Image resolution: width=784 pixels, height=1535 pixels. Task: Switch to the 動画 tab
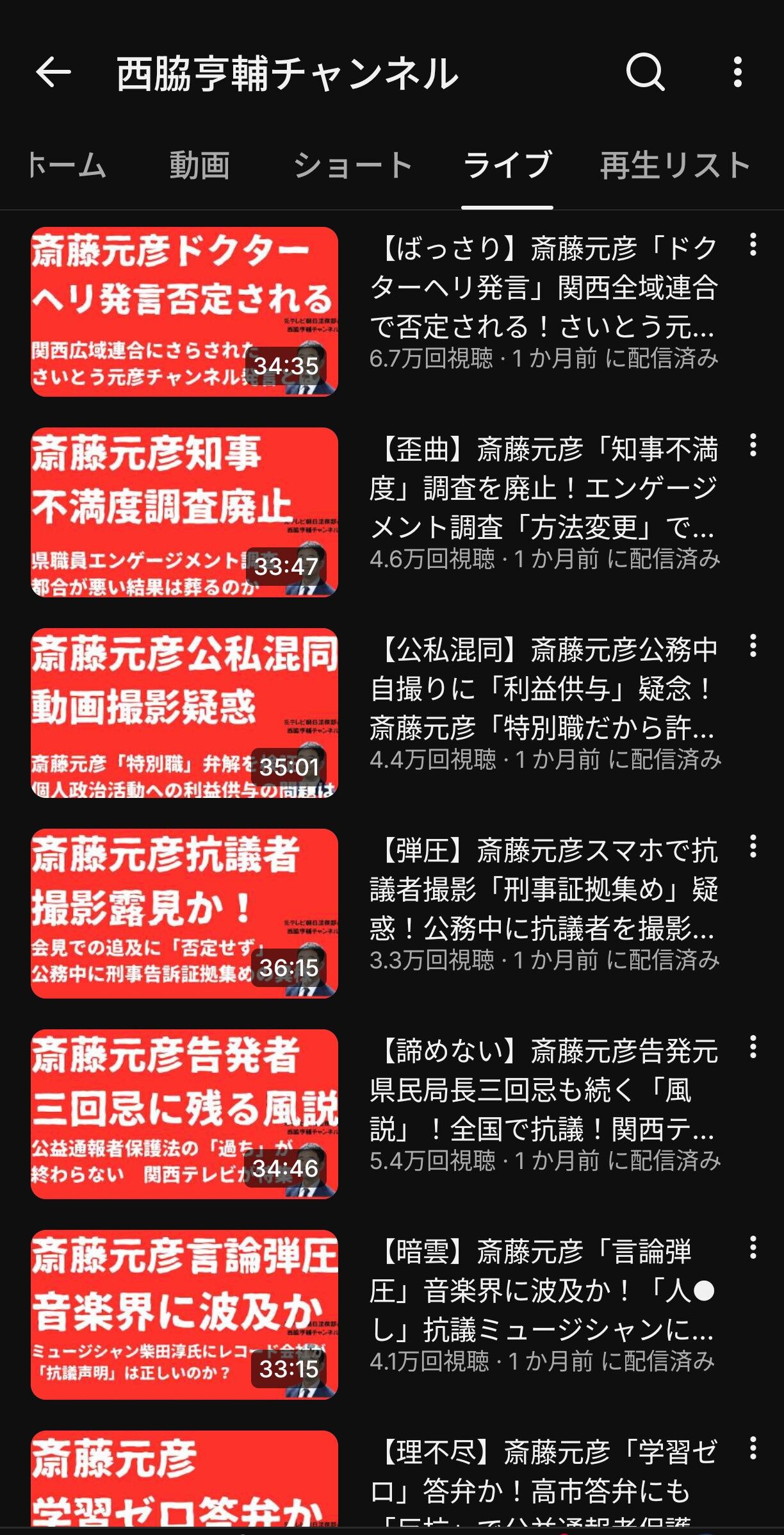click(199, 165)
